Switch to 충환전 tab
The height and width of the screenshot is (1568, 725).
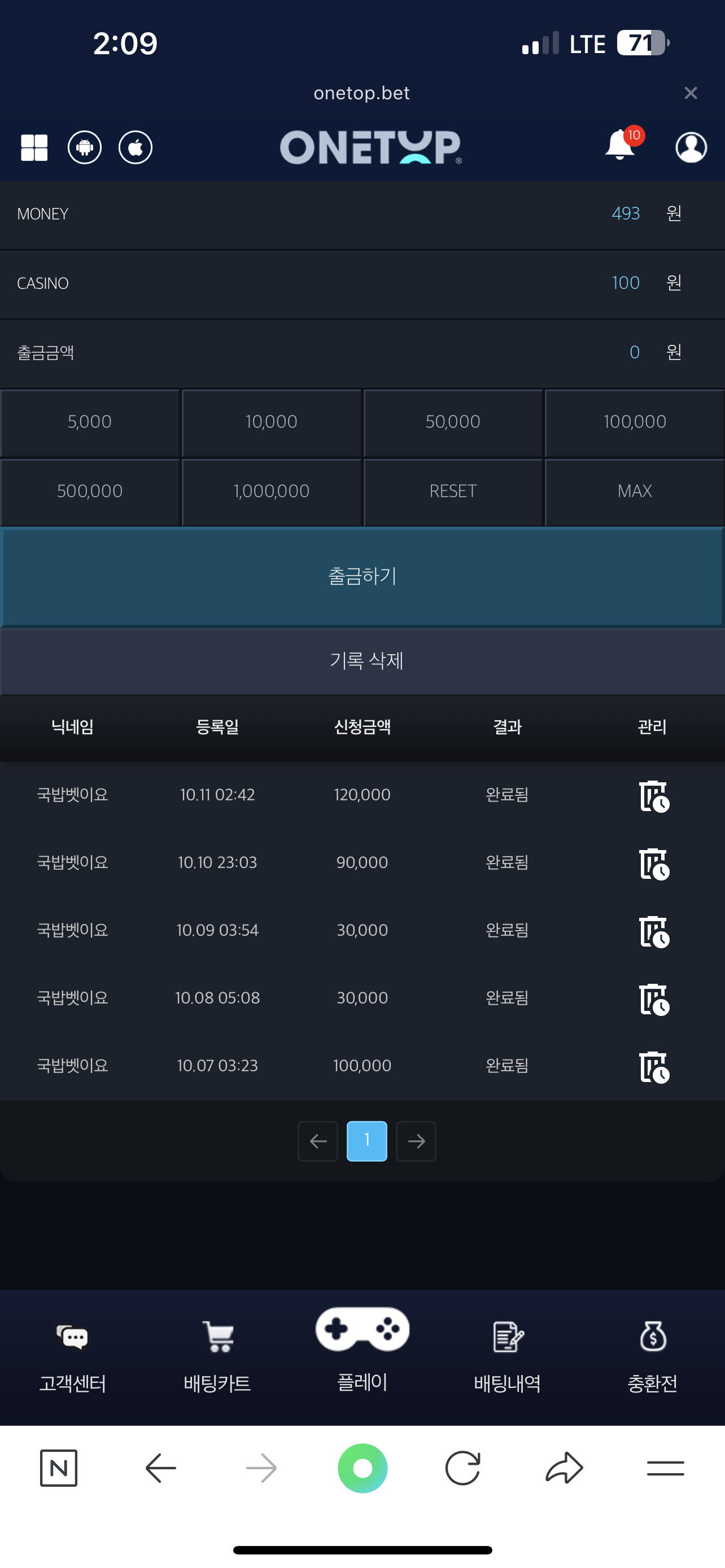pos(652,1355)
